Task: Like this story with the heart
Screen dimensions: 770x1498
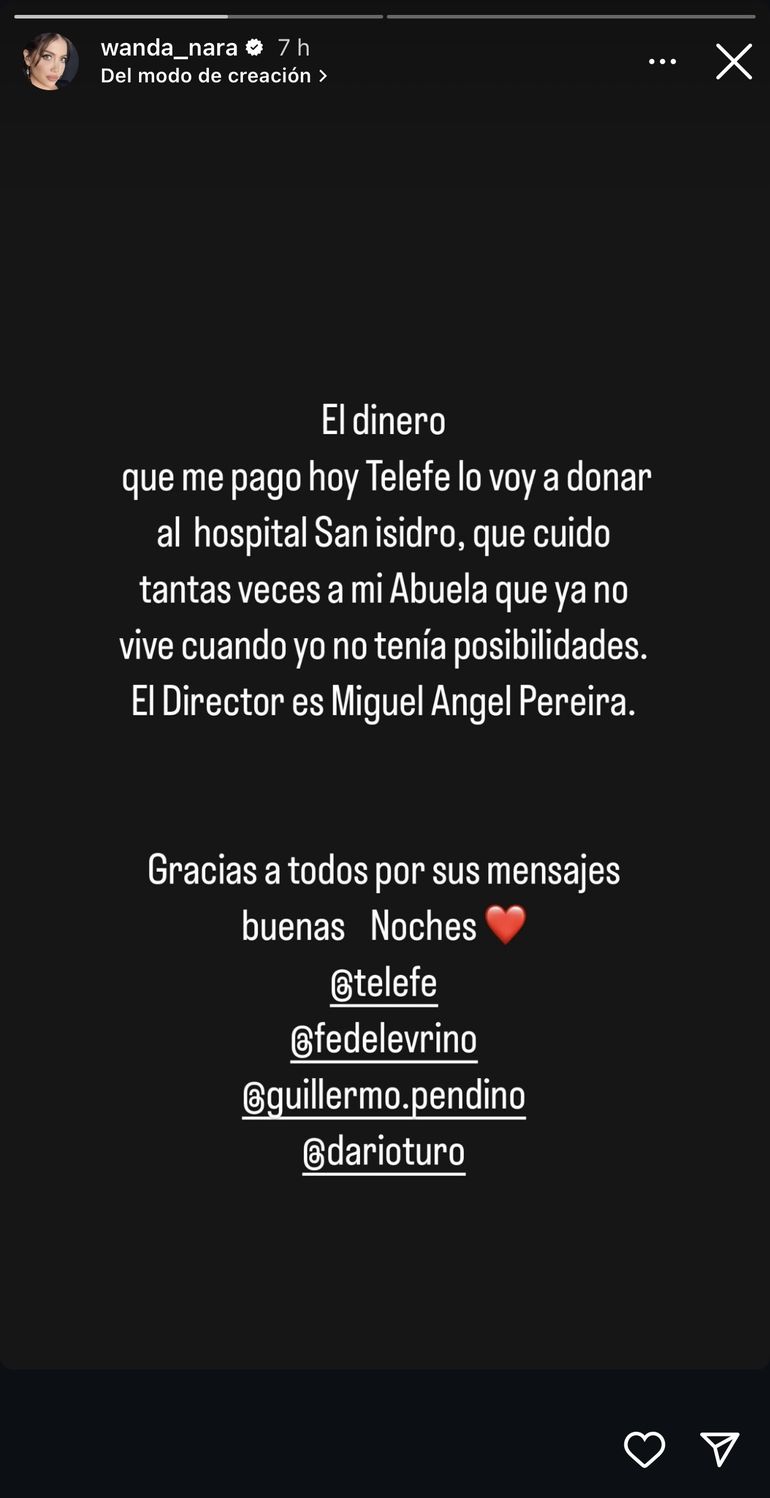Action: coord(644,1449)
